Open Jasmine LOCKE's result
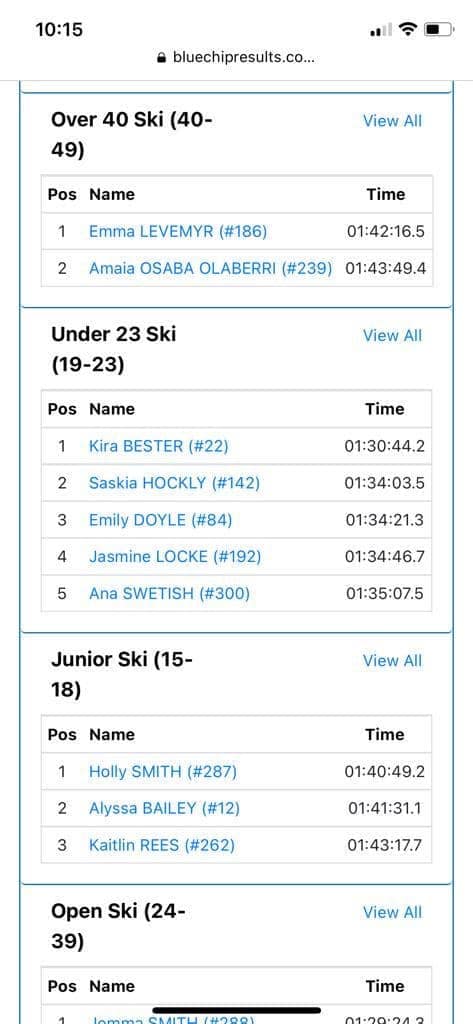This screenshot has width=473, height=1024. (x=175, y=557)
